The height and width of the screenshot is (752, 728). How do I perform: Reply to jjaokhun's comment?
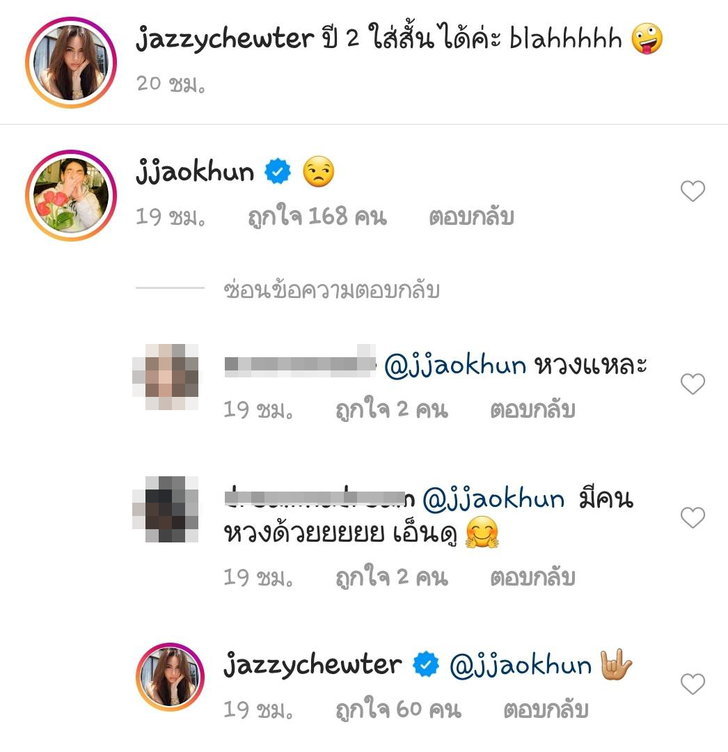(471, 217)
